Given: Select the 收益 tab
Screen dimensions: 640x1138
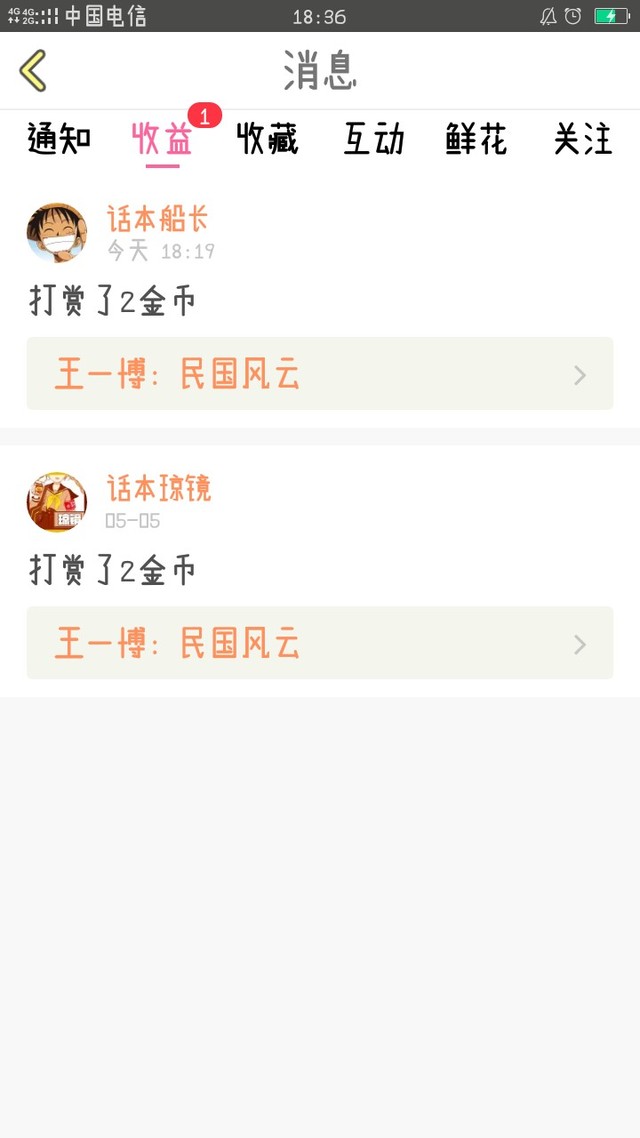Looking at the screenshot, I should pos(162,140).
